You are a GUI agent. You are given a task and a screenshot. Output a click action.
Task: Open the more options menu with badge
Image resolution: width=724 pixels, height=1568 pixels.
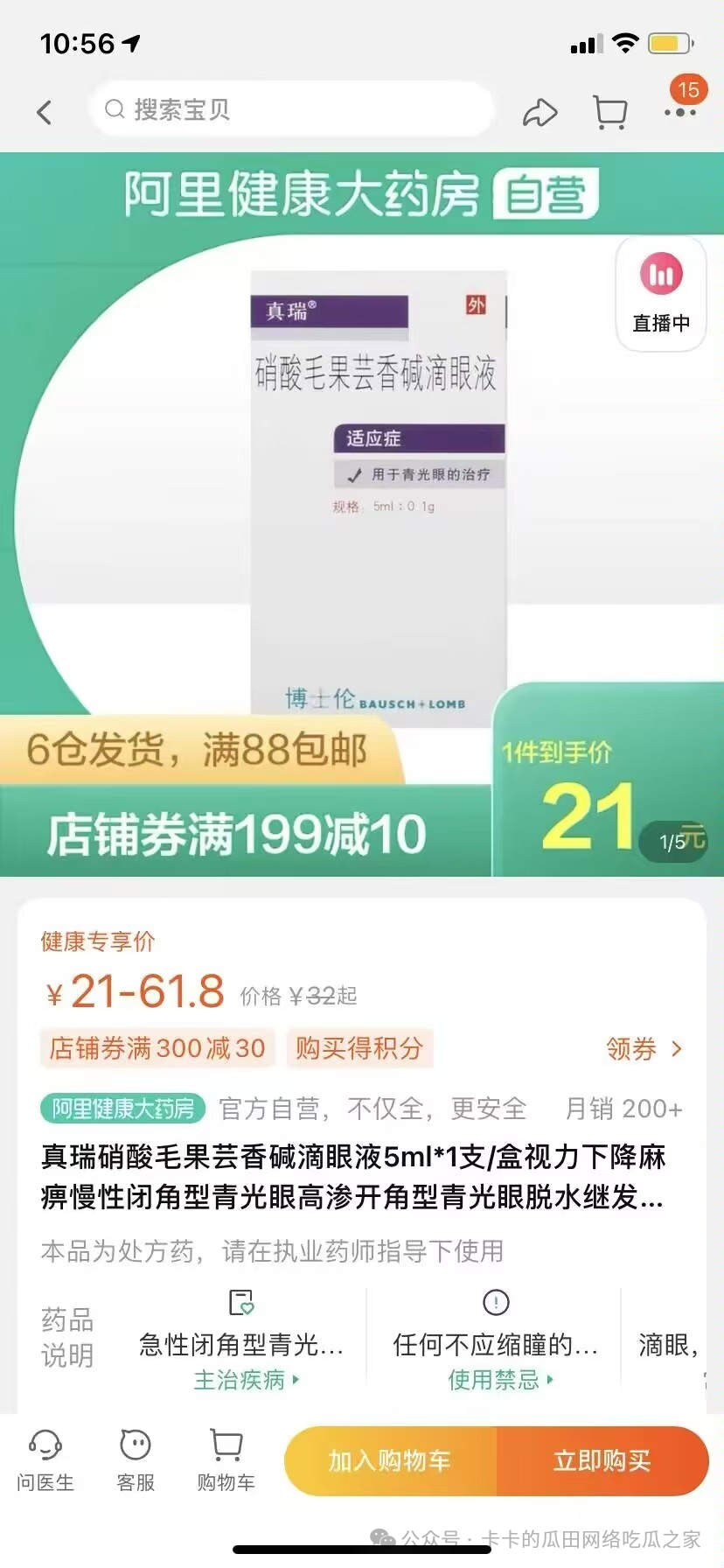(679, 111)
